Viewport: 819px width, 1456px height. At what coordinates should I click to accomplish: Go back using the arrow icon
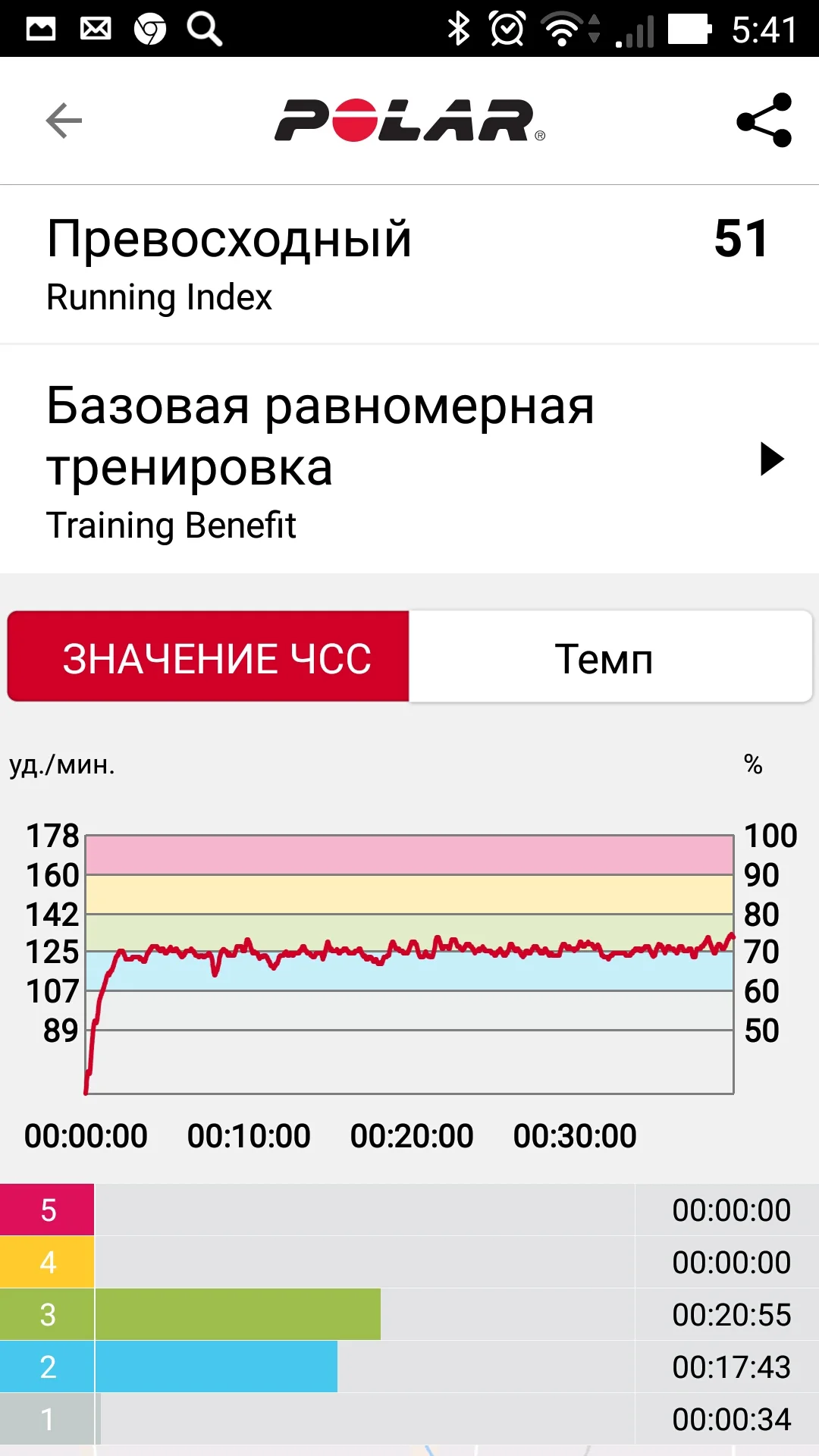tap(64, 121)
